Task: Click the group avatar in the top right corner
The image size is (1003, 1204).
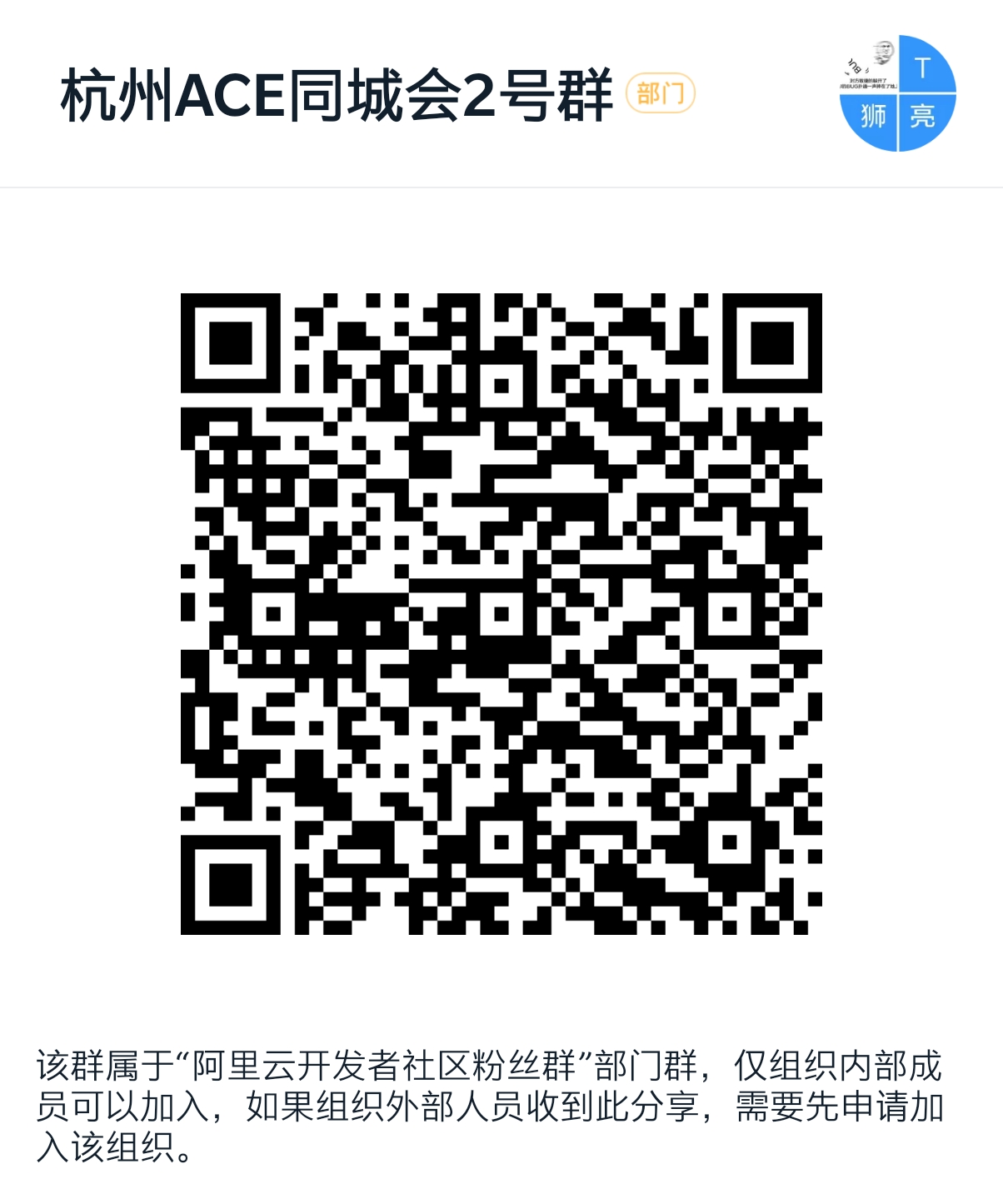Action: 897,92
